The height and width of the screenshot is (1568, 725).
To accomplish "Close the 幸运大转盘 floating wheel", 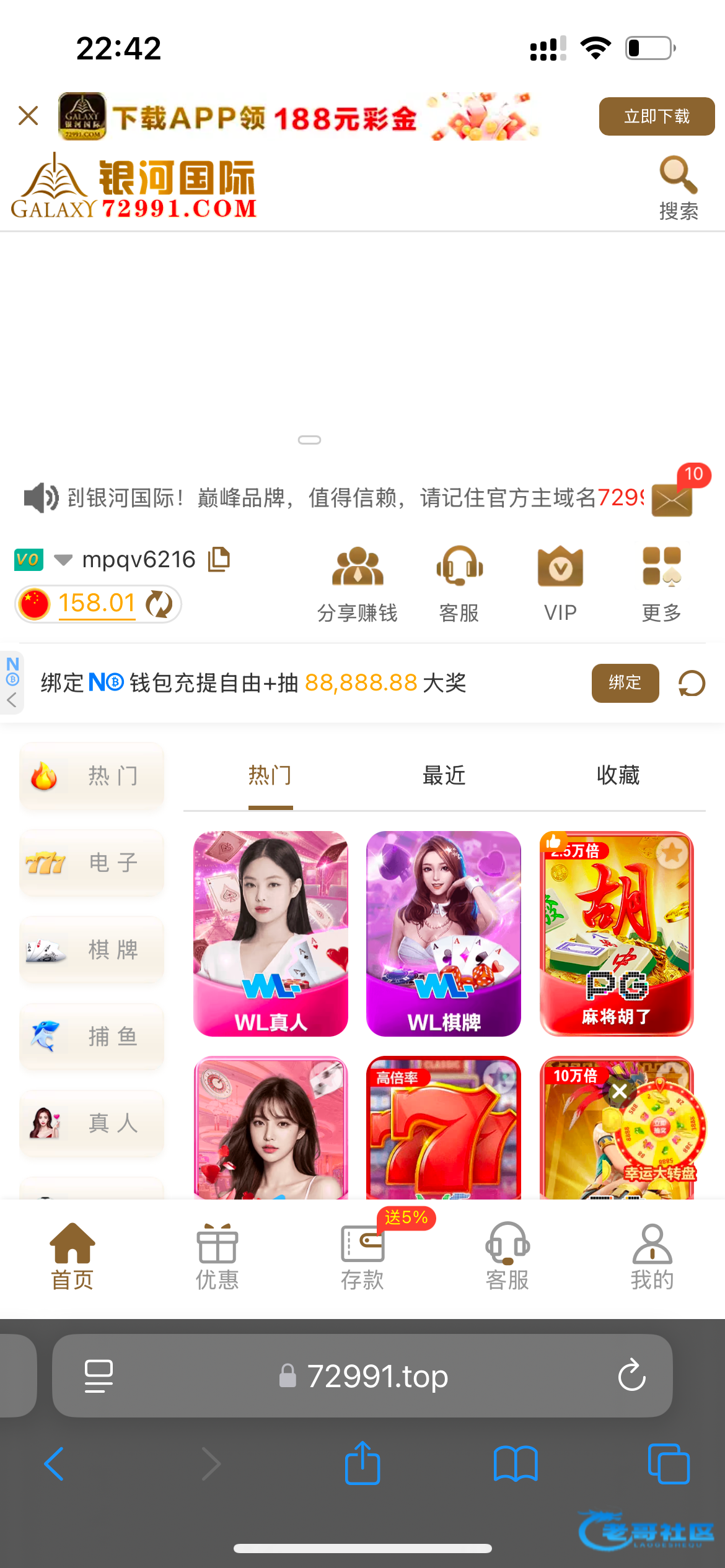I will coord(619,1092).
